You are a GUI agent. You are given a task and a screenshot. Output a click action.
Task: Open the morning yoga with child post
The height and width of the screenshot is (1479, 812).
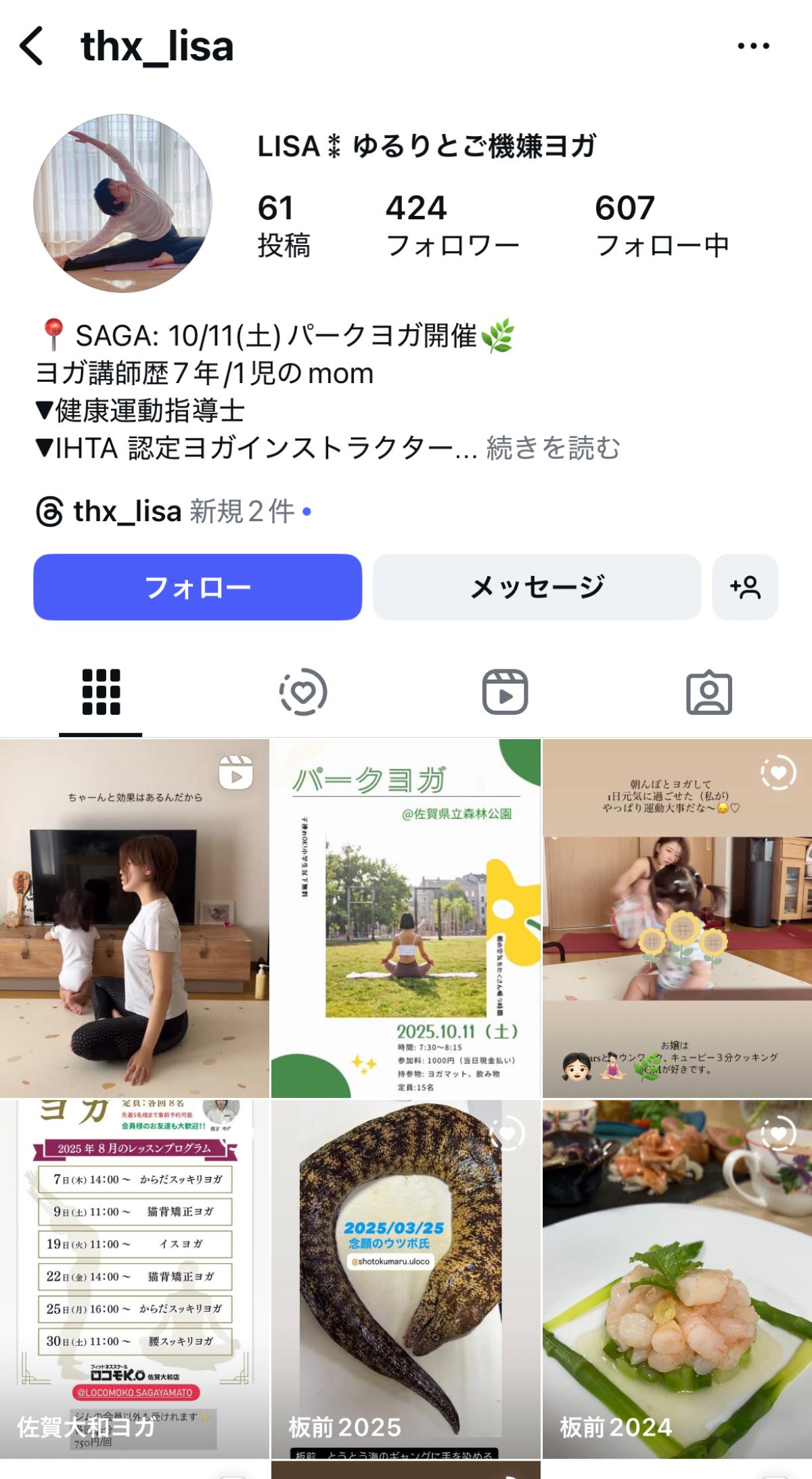[677, 917]
